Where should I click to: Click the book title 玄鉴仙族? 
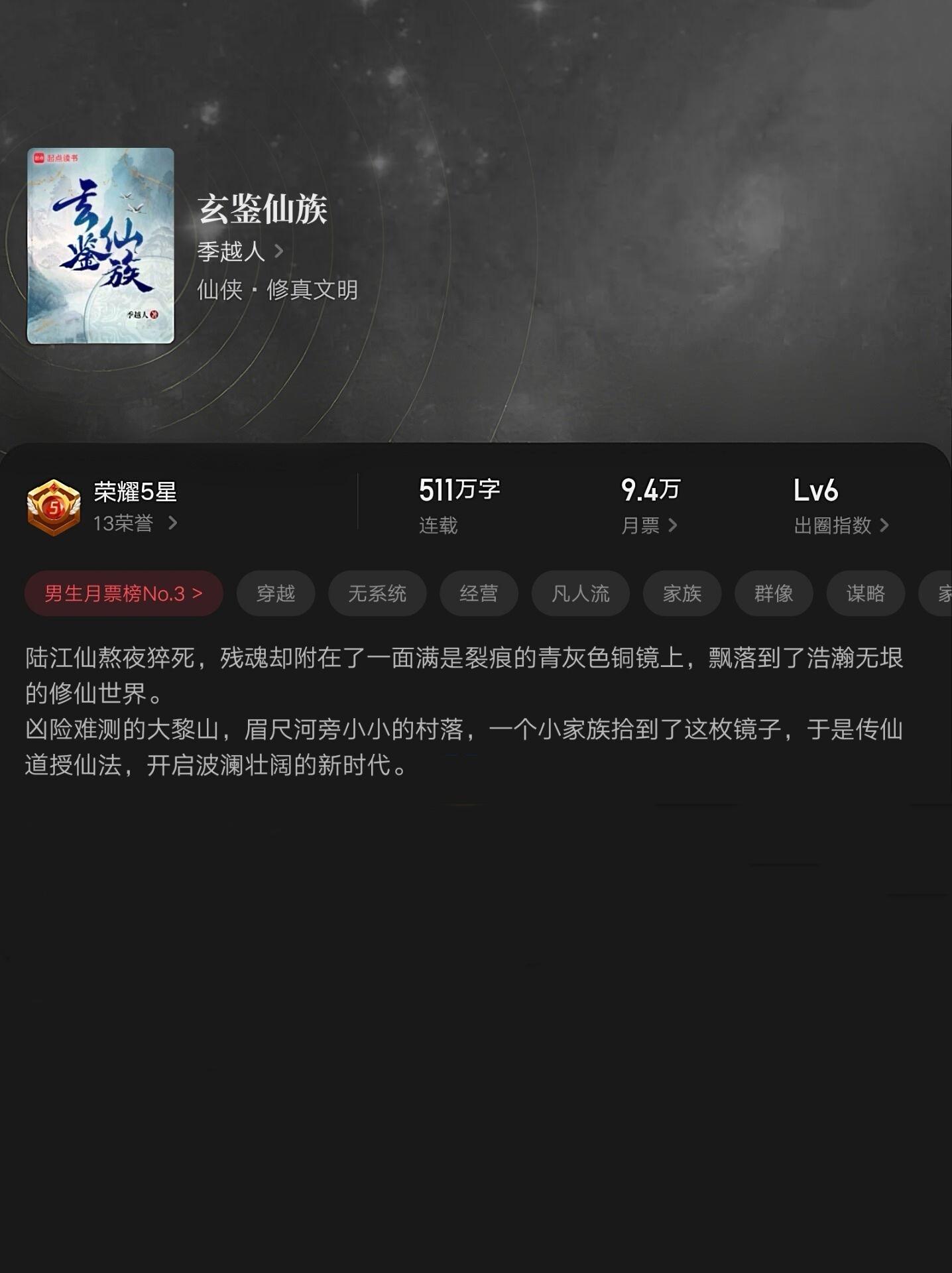pyautogui.click(x=264, y=211)
